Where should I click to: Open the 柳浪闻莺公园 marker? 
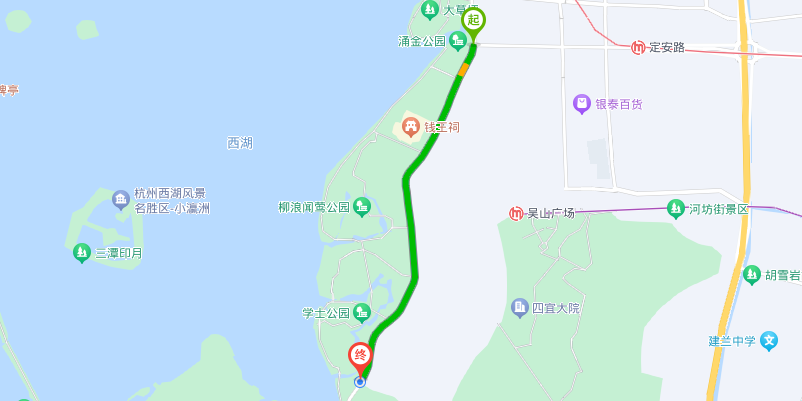361,207
